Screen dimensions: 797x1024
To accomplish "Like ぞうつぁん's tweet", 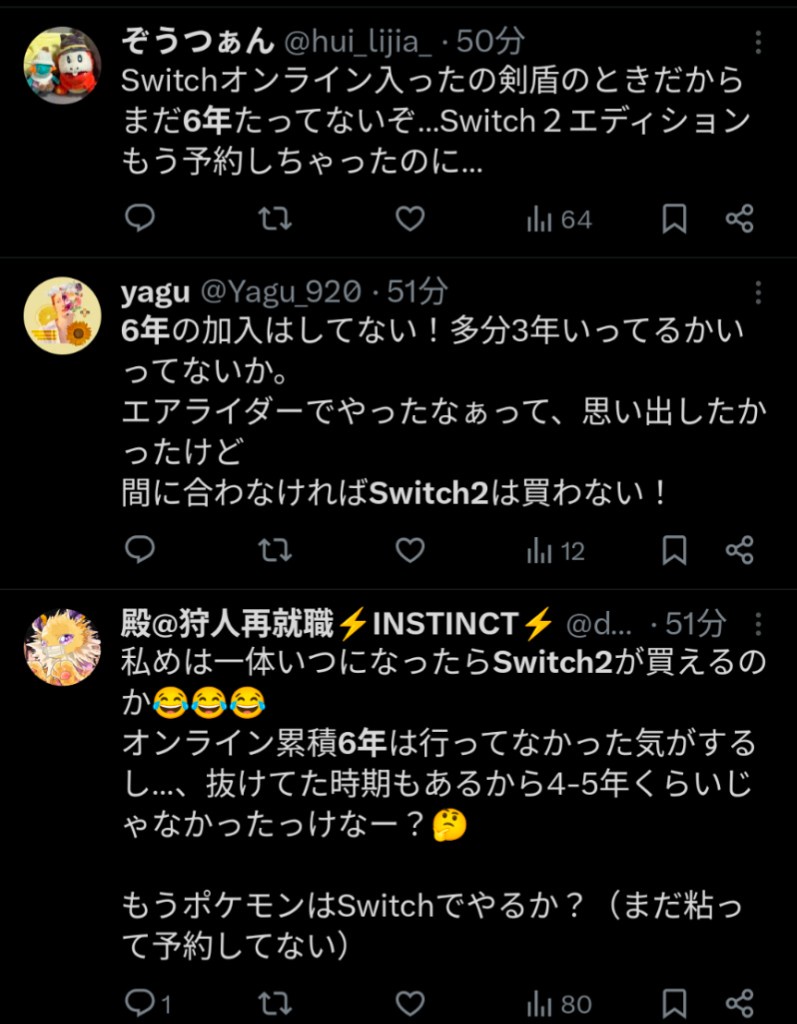I will coord(410,218).
